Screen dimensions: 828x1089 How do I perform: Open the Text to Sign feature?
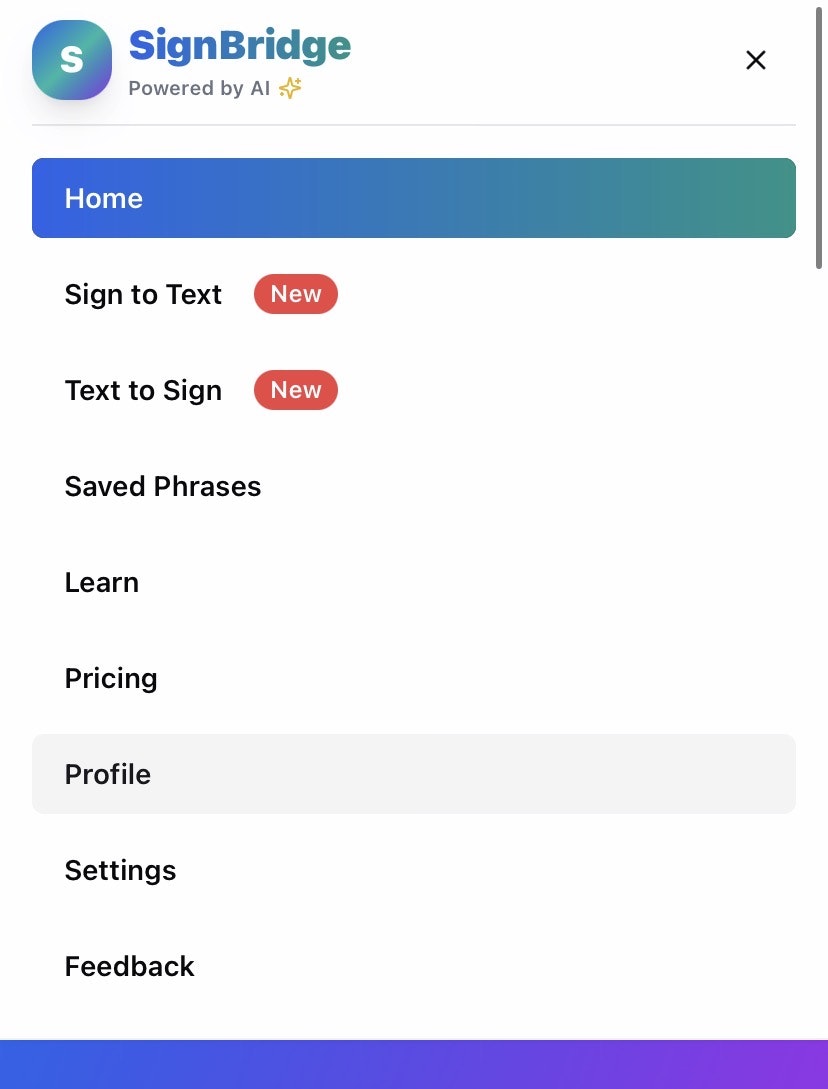pyautogui.click(x=143, y=390)
